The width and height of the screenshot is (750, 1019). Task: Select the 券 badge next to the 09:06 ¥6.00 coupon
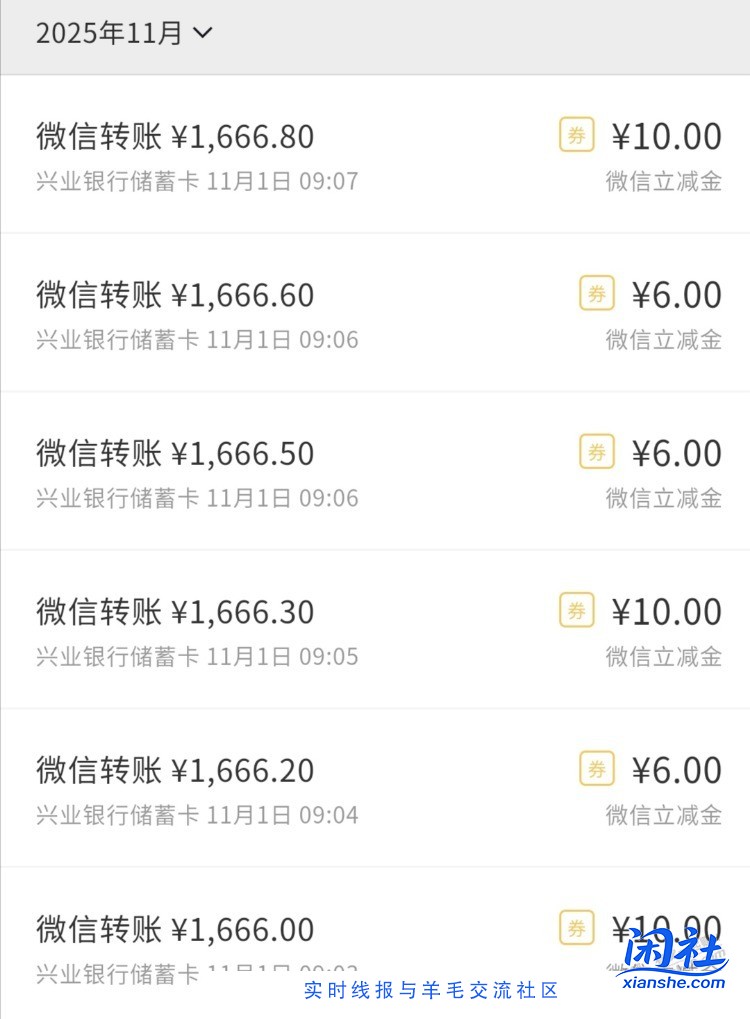[595, 453]
